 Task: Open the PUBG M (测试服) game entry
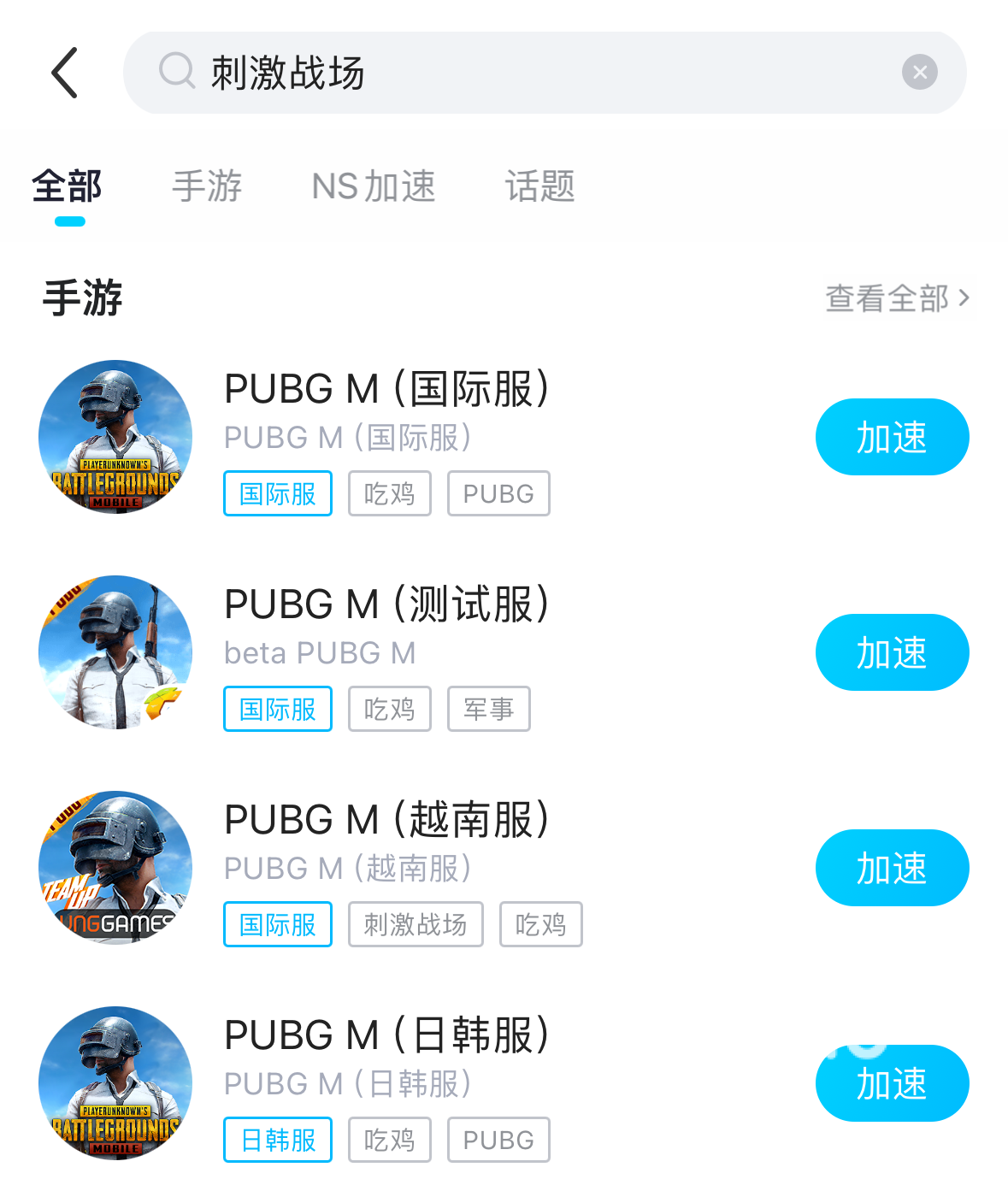[386, 605]
